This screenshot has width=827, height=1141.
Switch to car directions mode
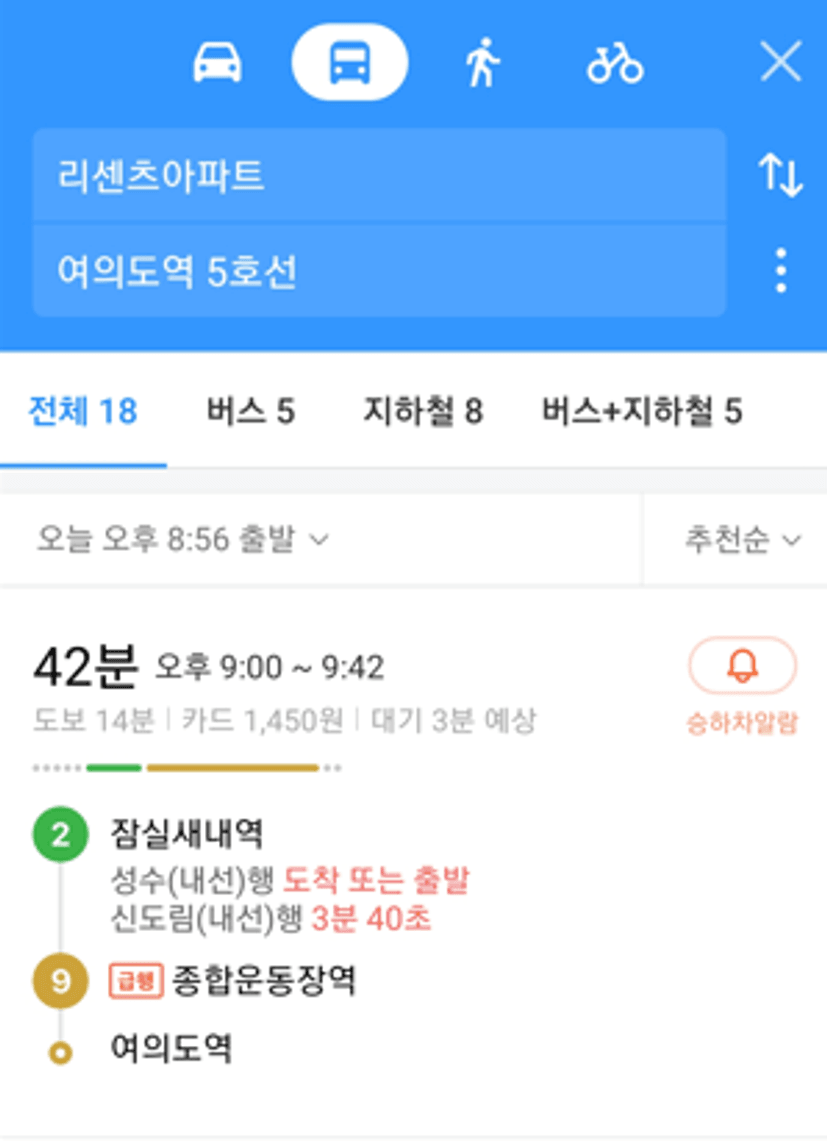click(x=217, y=63)
